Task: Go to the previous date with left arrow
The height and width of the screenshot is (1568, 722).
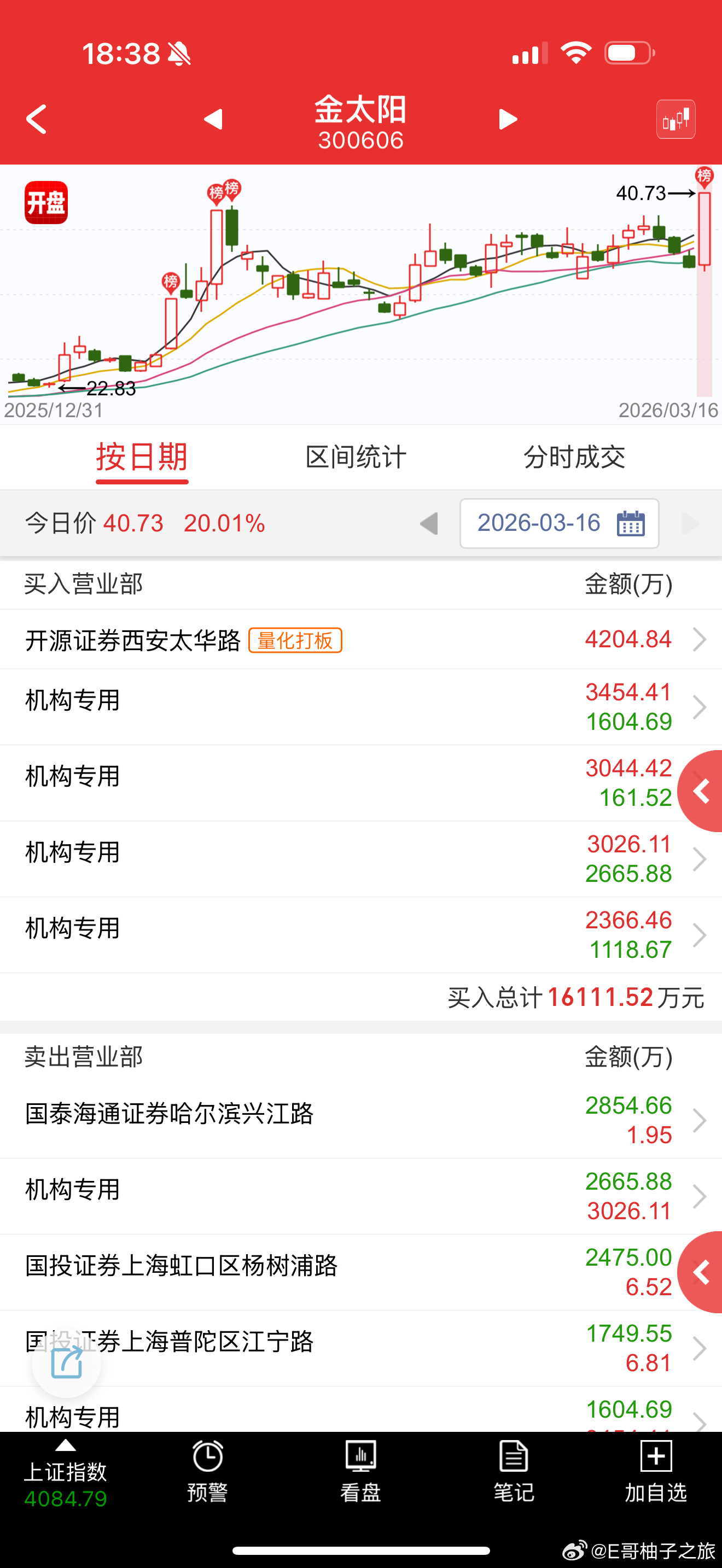Action: click(x=430, y=523)
